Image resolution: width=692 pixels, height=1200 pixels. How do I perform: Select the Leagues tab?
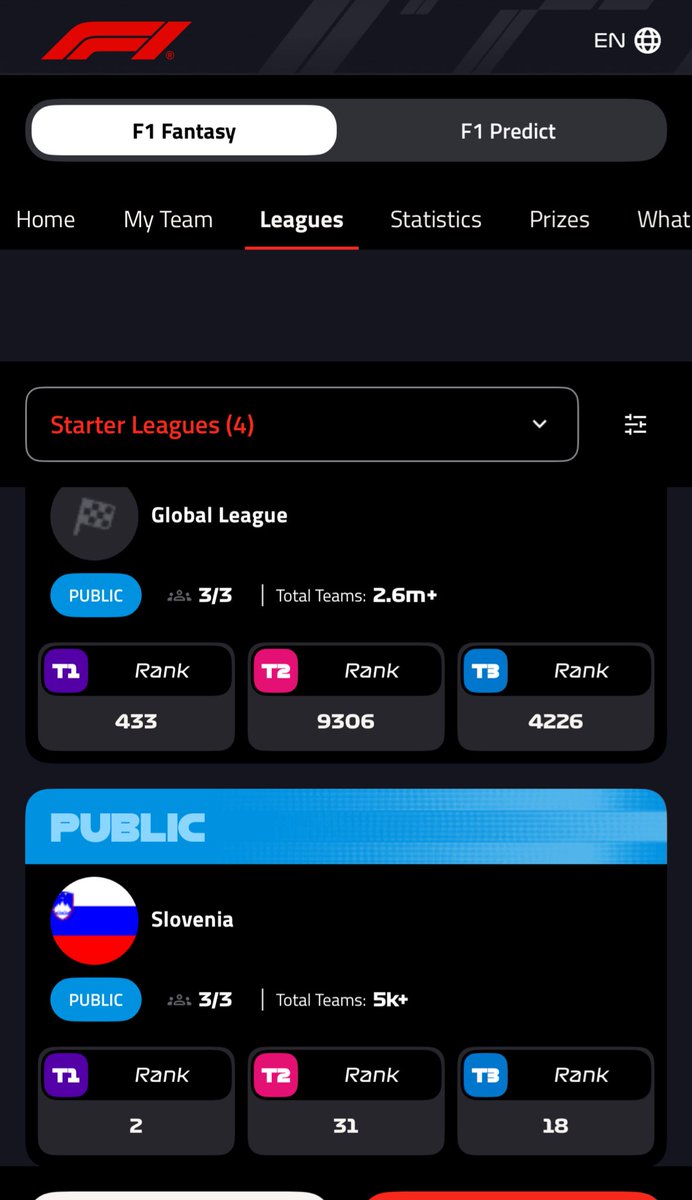[x=301, y=220]
